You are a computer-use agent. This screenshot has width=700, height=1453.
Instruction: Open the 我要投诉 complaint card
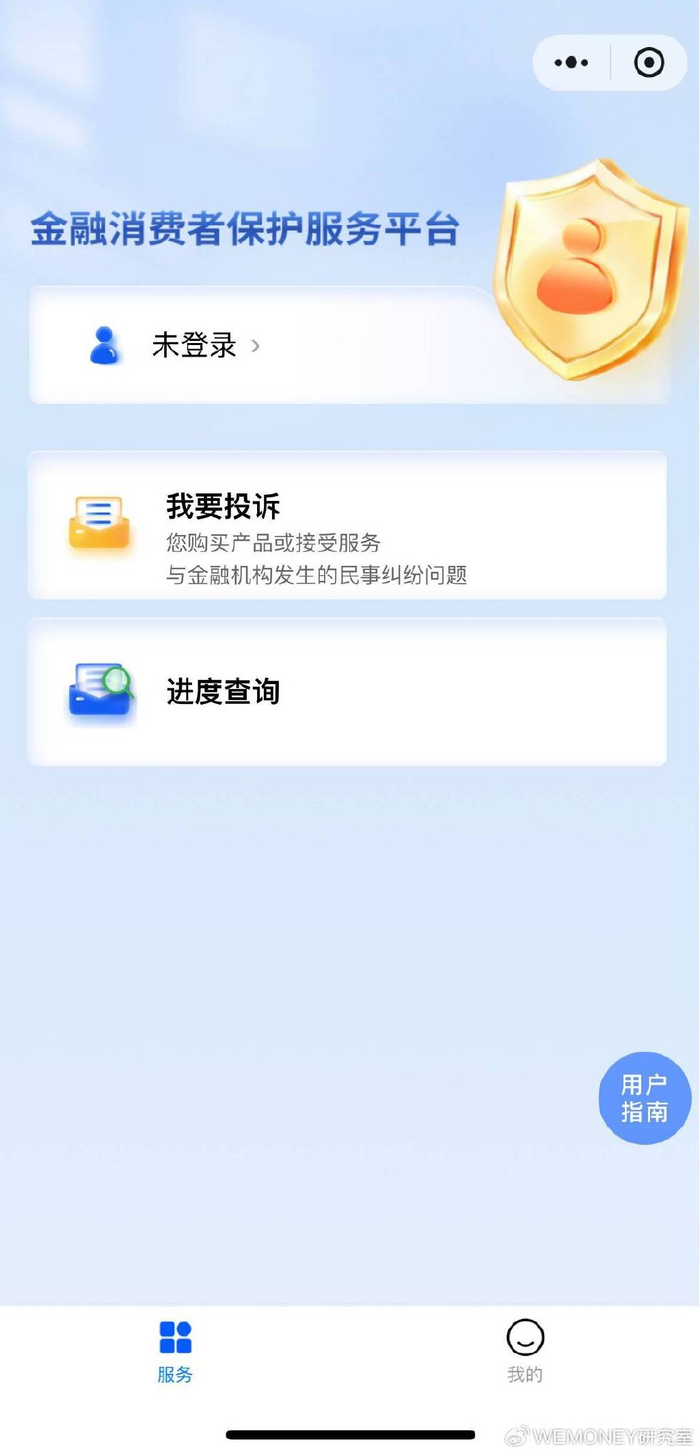click(347, 525)
